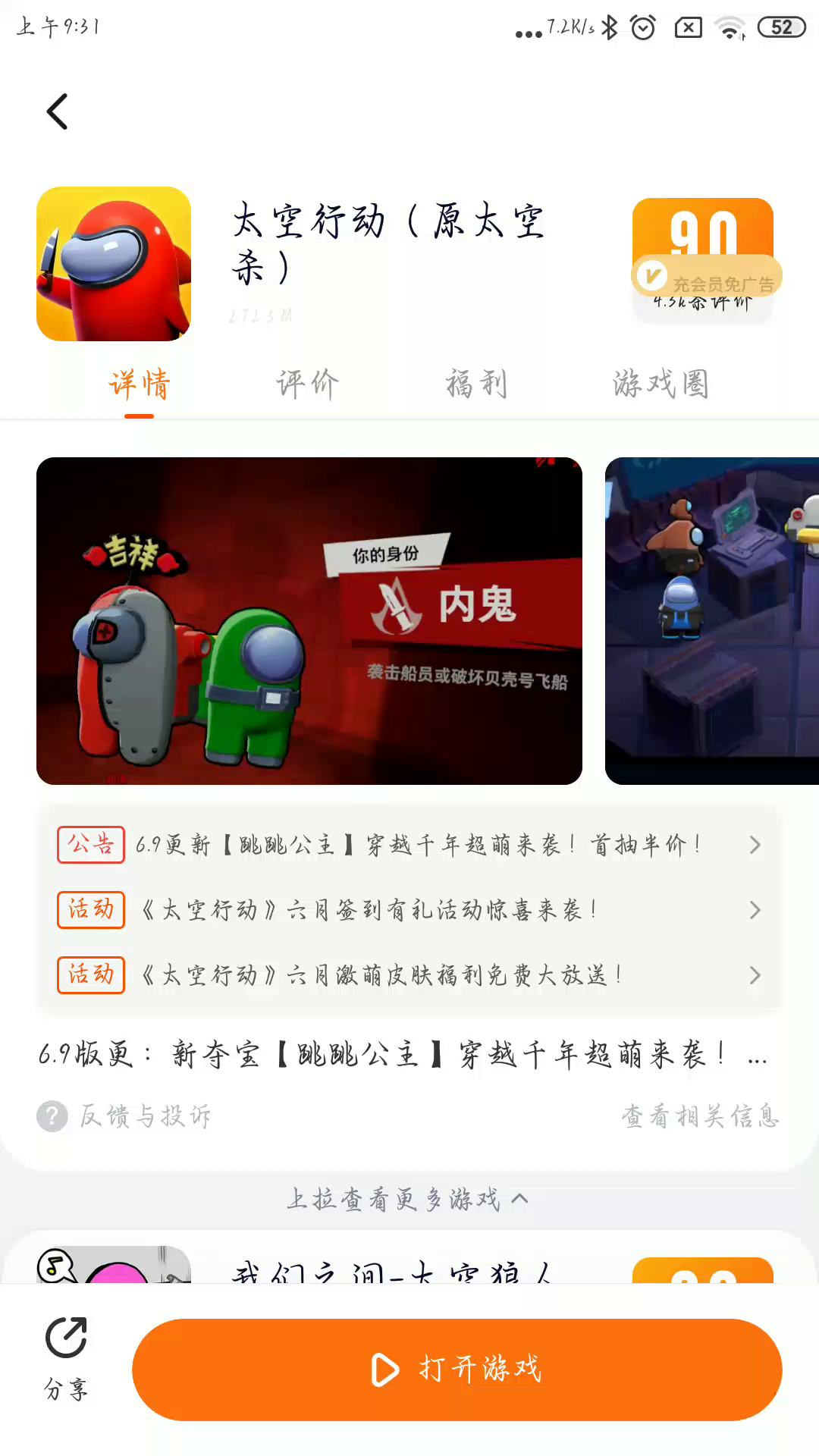Select the 详情 tab
The image size is (819, 1456).
coord(140,384)
